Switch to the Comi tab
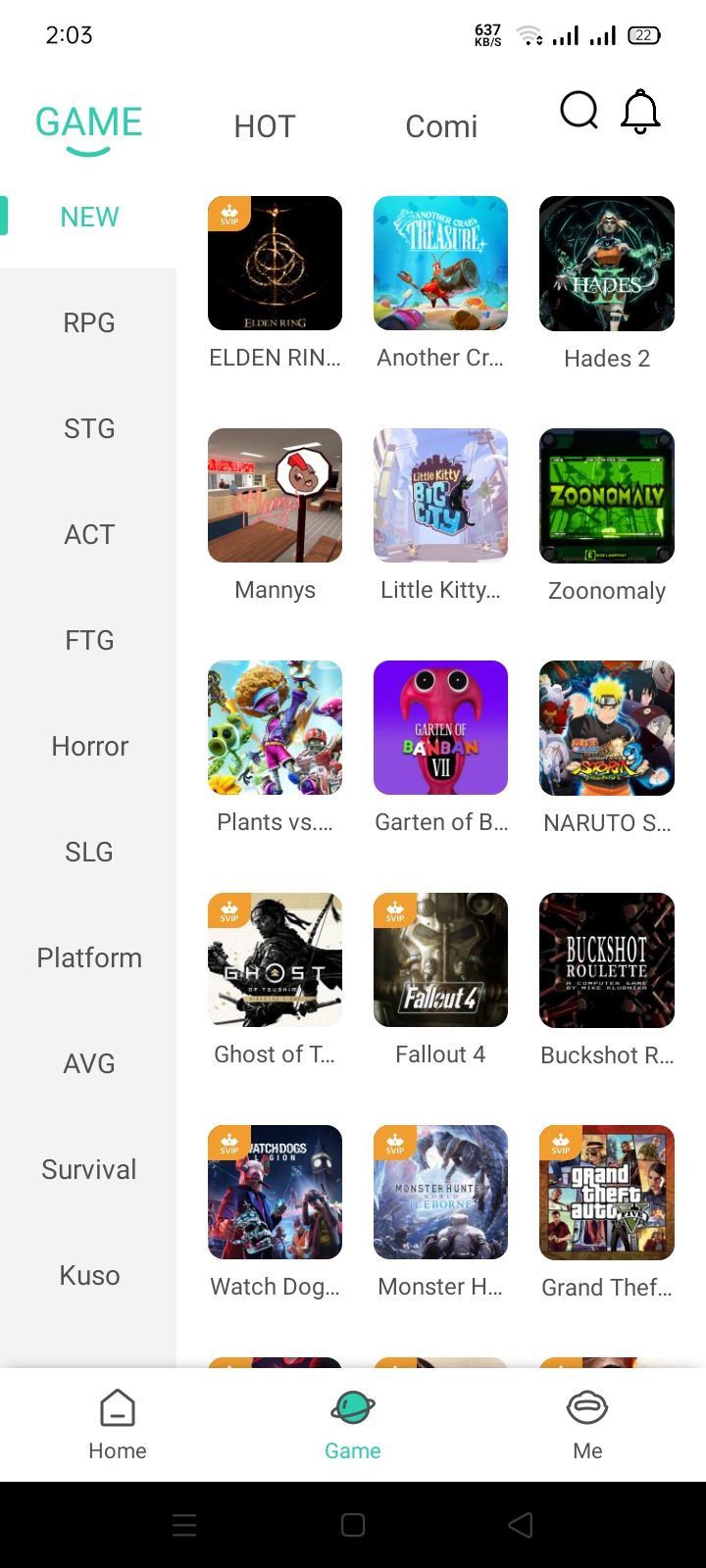The height and width of the screenshot is (1568, 706). pos(441,126)
